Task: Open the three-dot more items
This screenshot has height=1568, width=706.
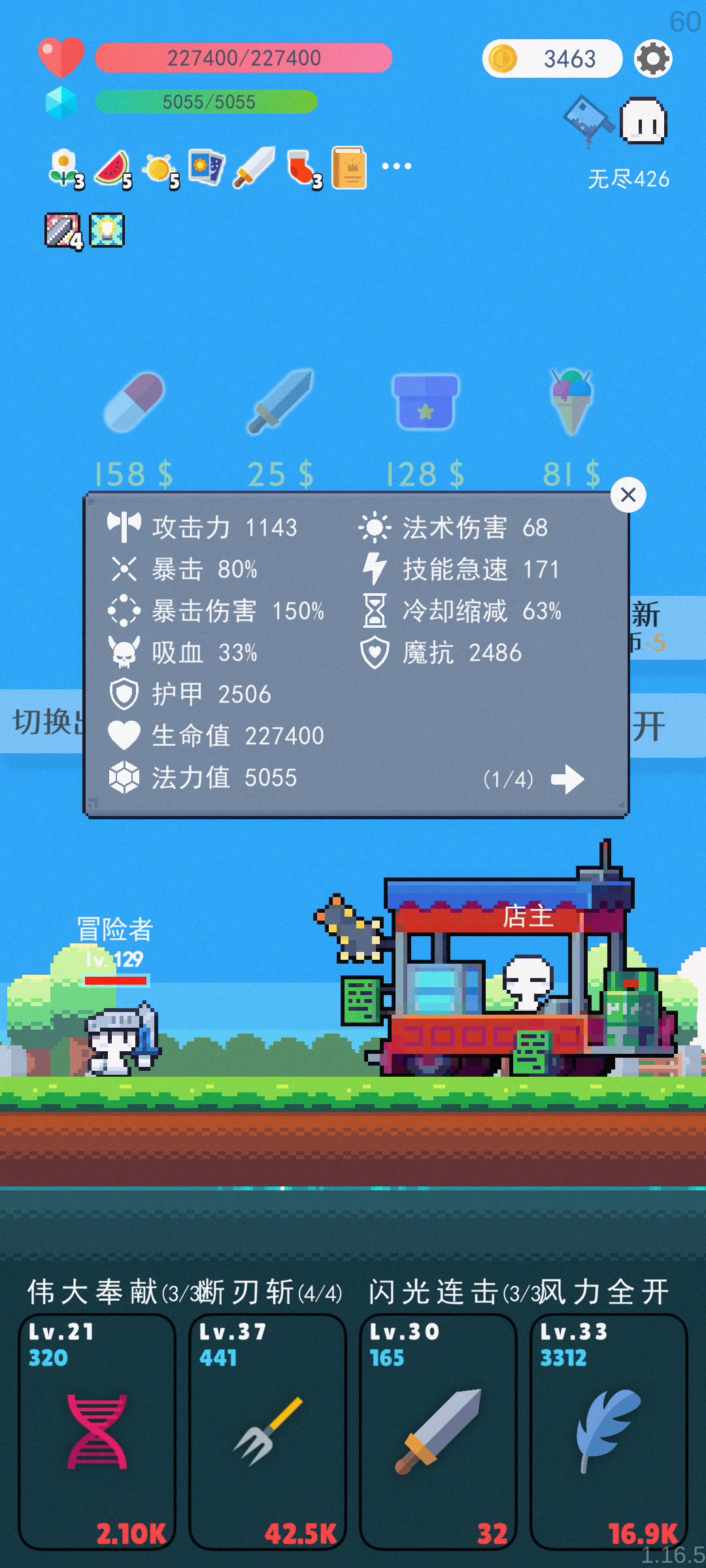Action: coord(397,166)
